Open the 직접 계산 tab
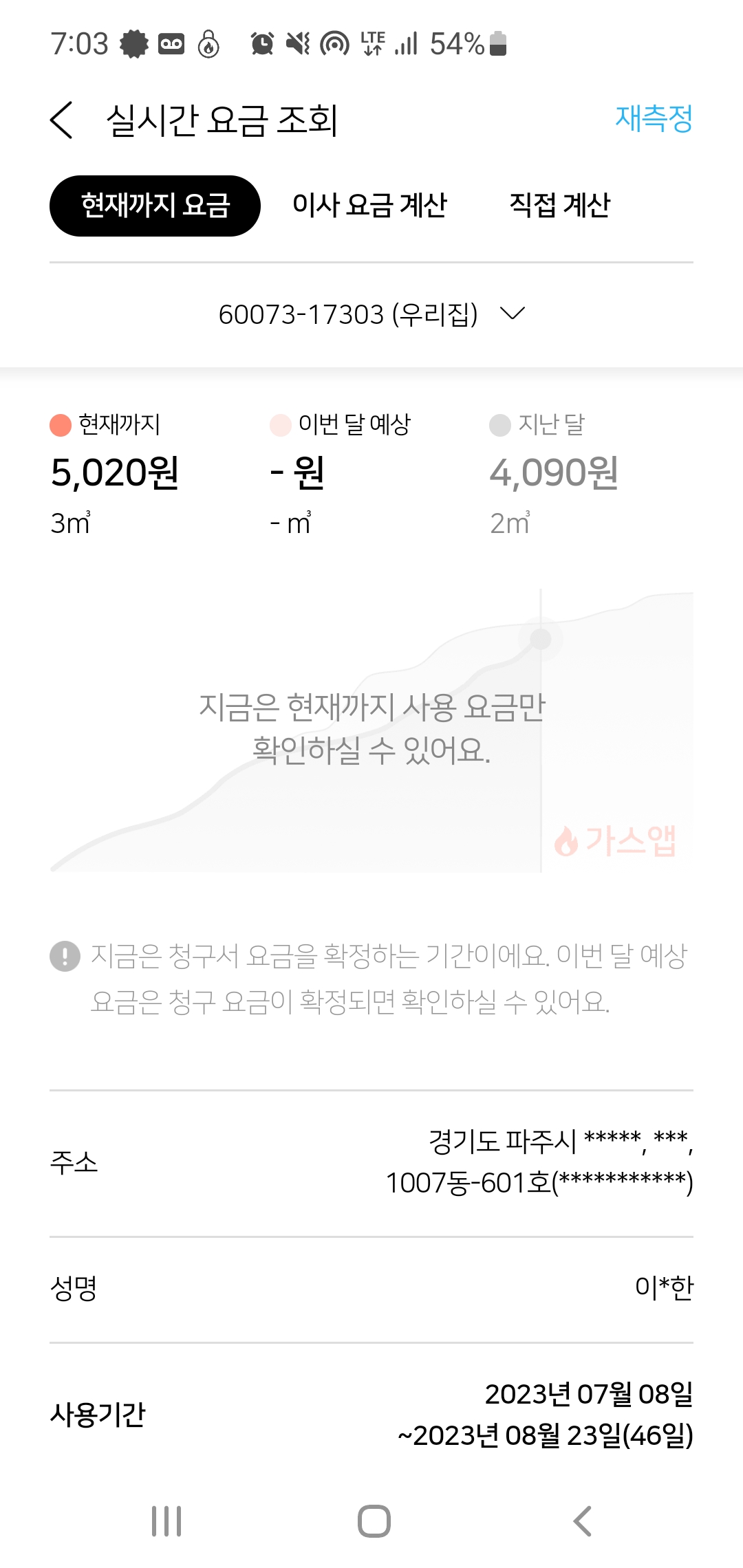This screenshot has height=1568, width=743. [559, 206]
